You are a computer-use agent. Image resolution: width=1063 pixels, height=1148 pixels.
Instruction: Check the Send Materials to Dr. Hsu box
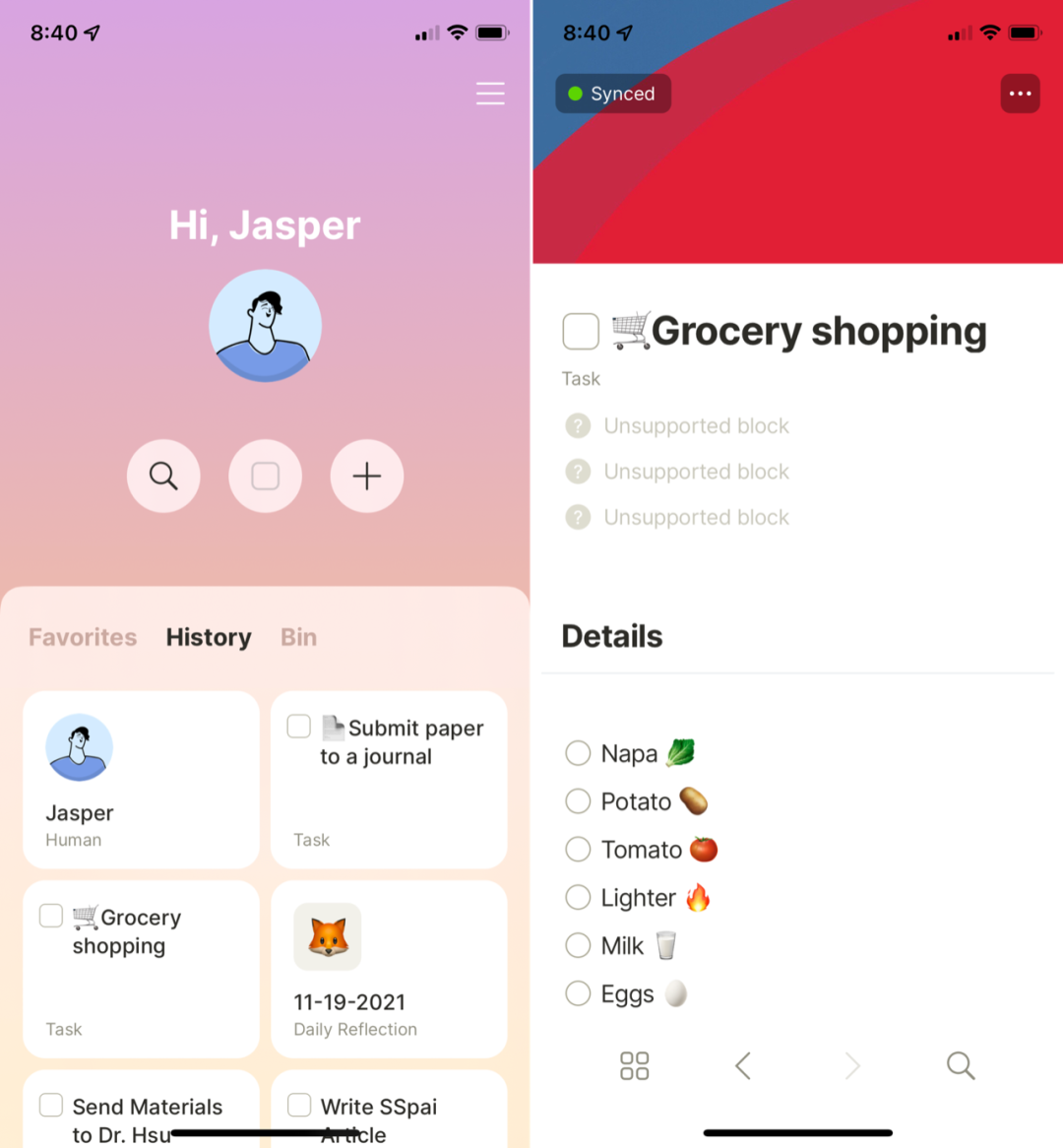[50, 1105]
